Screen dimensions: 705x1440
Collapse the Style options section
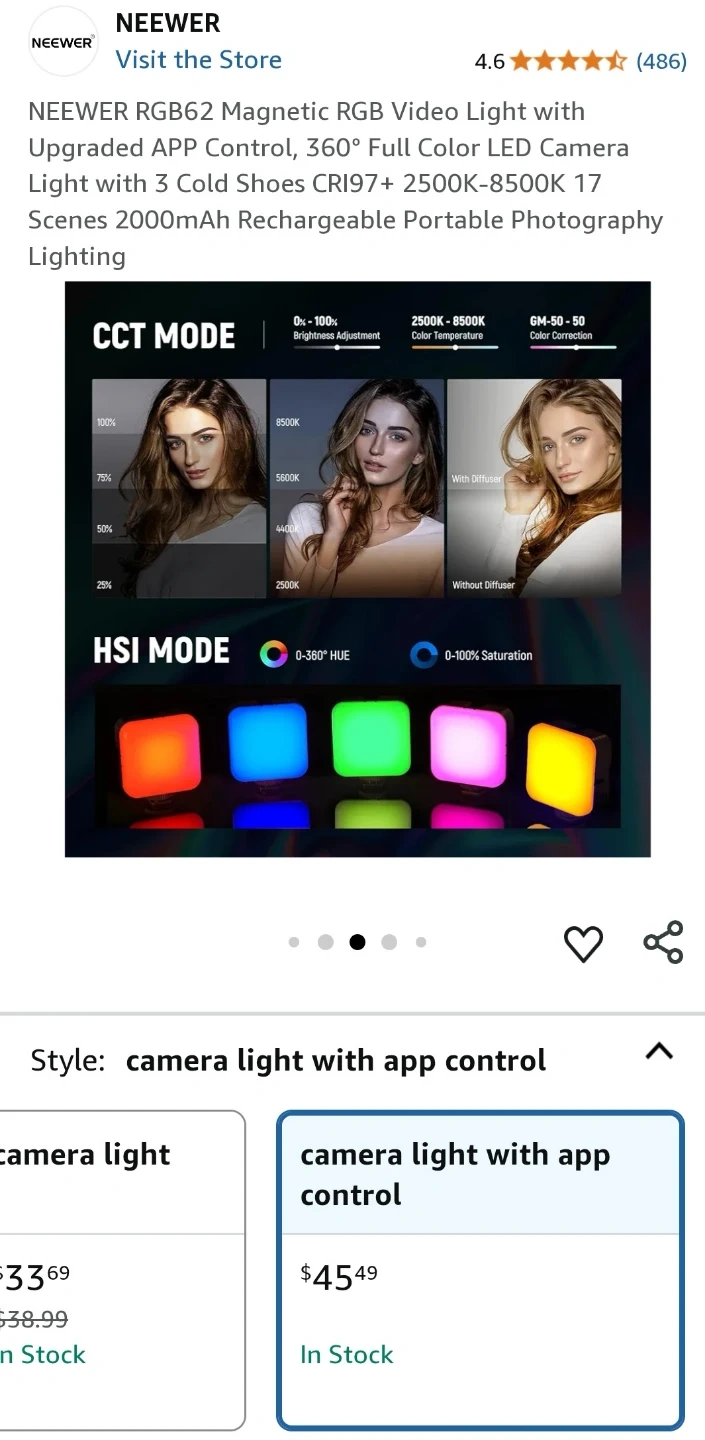pos(659,1051)
